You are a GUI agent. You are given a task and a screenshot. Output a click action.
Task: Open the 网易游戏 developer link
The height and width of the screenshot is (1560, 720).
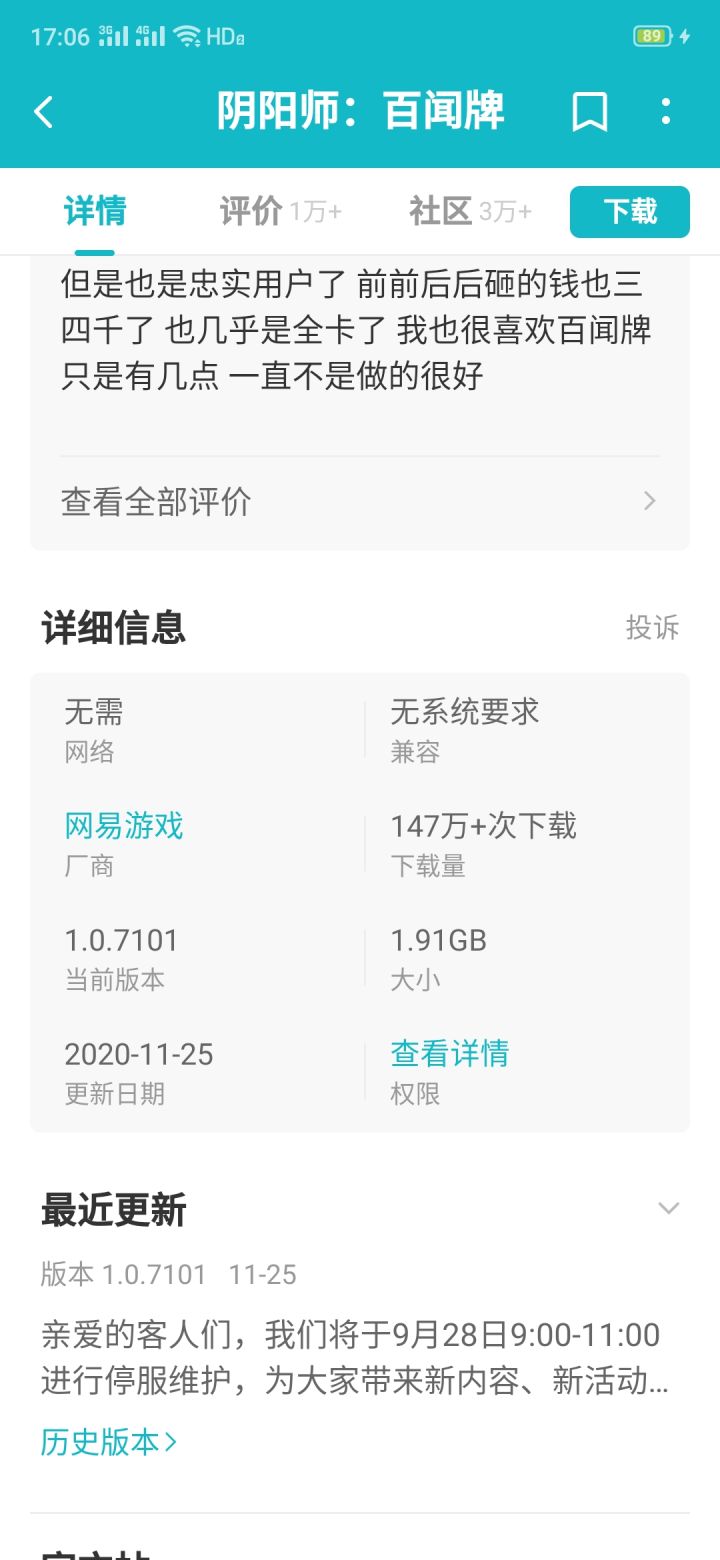[x=124, y=826]
